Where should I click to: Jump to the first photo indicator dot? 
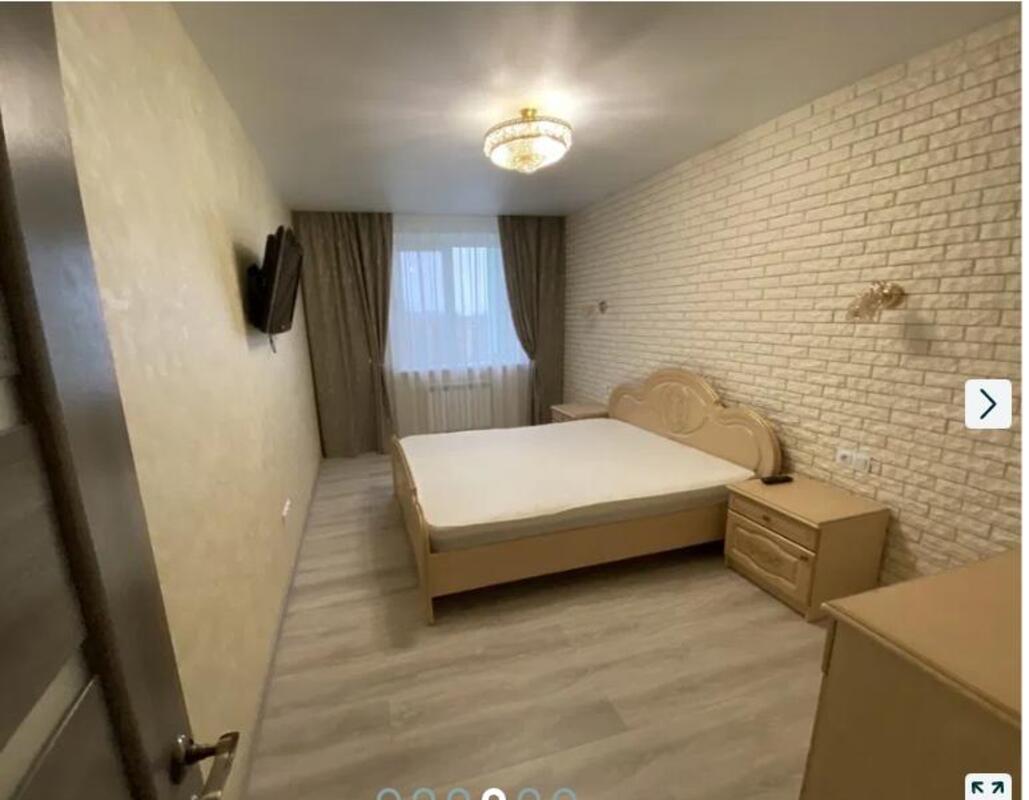click(x=389, y=796)
